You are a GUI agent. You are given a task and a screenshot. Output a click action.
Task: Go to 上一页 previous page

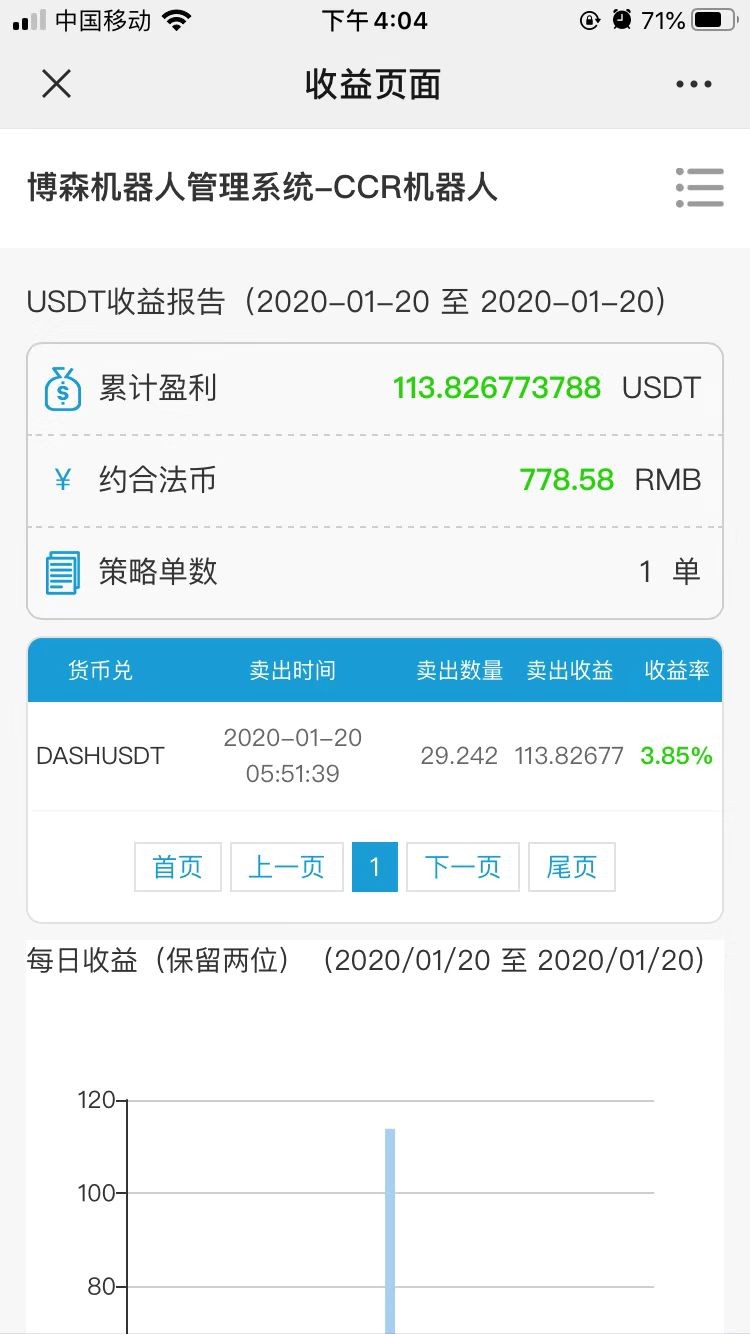287,867
